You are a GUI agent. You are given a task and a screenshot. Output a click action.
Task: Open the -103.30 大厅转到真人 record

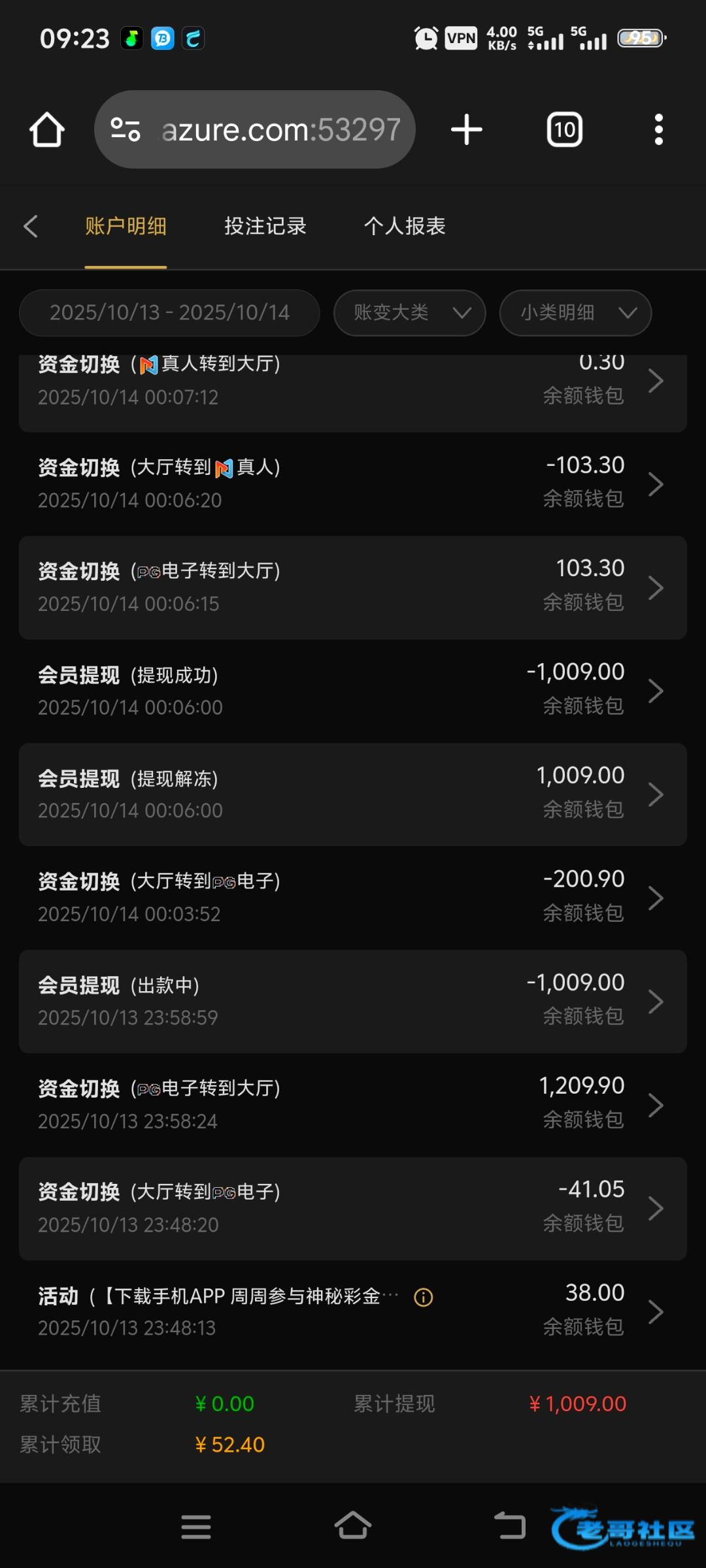coord(353,484)
